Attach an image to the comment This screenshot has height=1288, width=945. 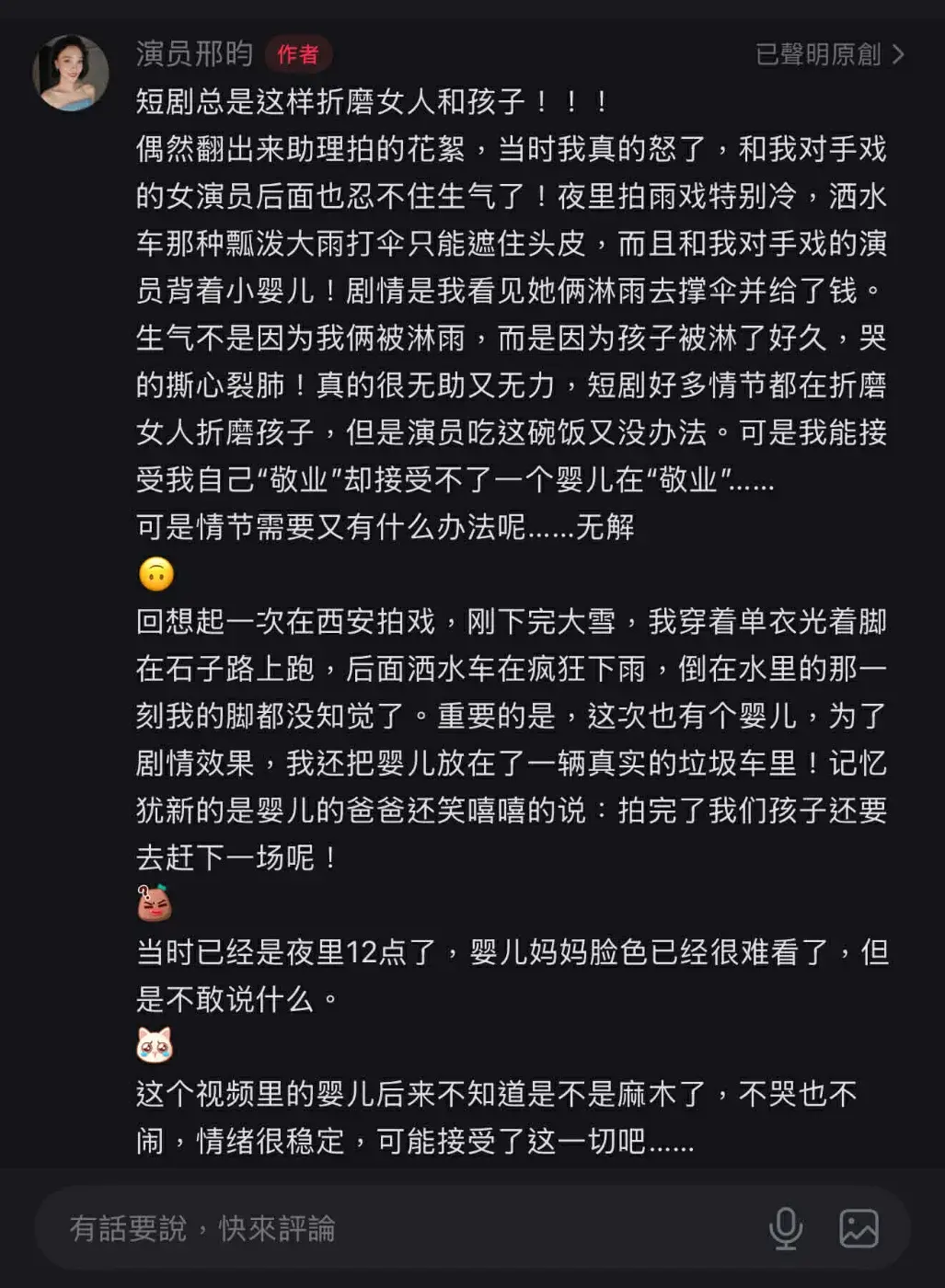click(859, 1228)
